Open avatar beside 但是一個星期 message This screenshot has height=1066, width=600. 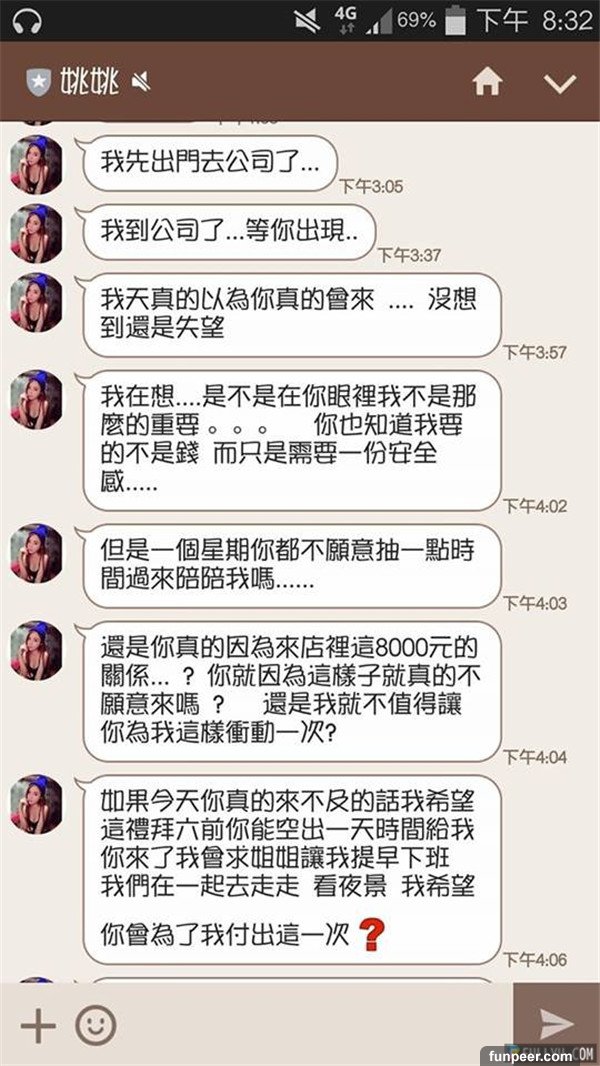point(36,553)
